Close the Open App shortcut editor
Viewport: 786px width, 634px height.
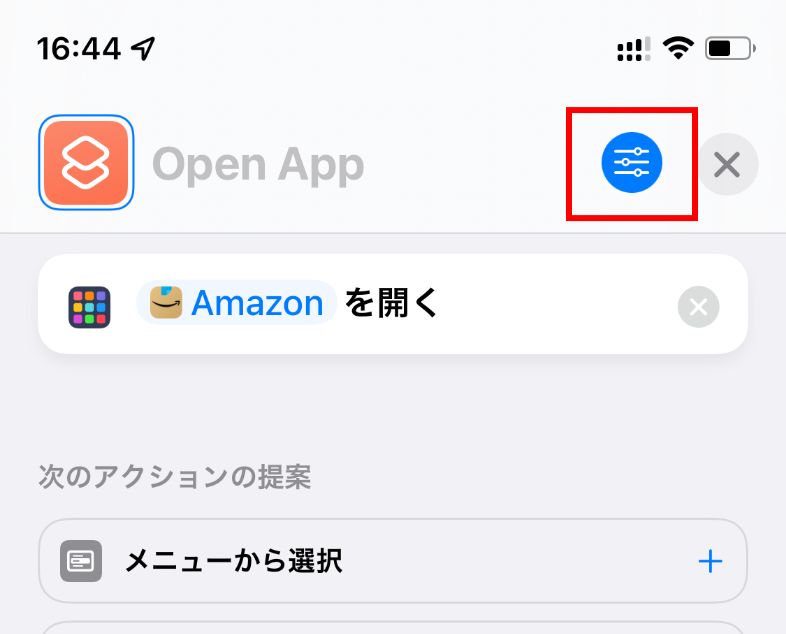tap(727, 164)
